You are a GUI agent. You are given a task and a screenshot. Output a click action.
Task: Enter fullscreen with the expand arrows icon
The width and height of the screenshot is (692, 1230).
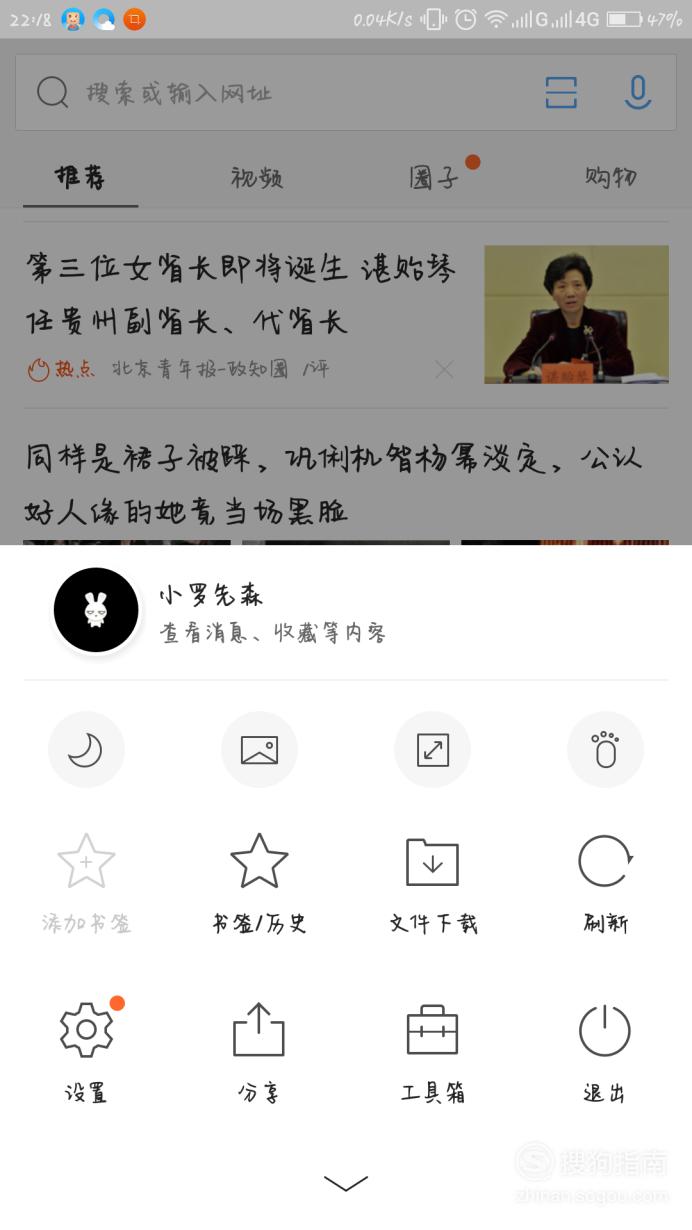pos(432,749)
